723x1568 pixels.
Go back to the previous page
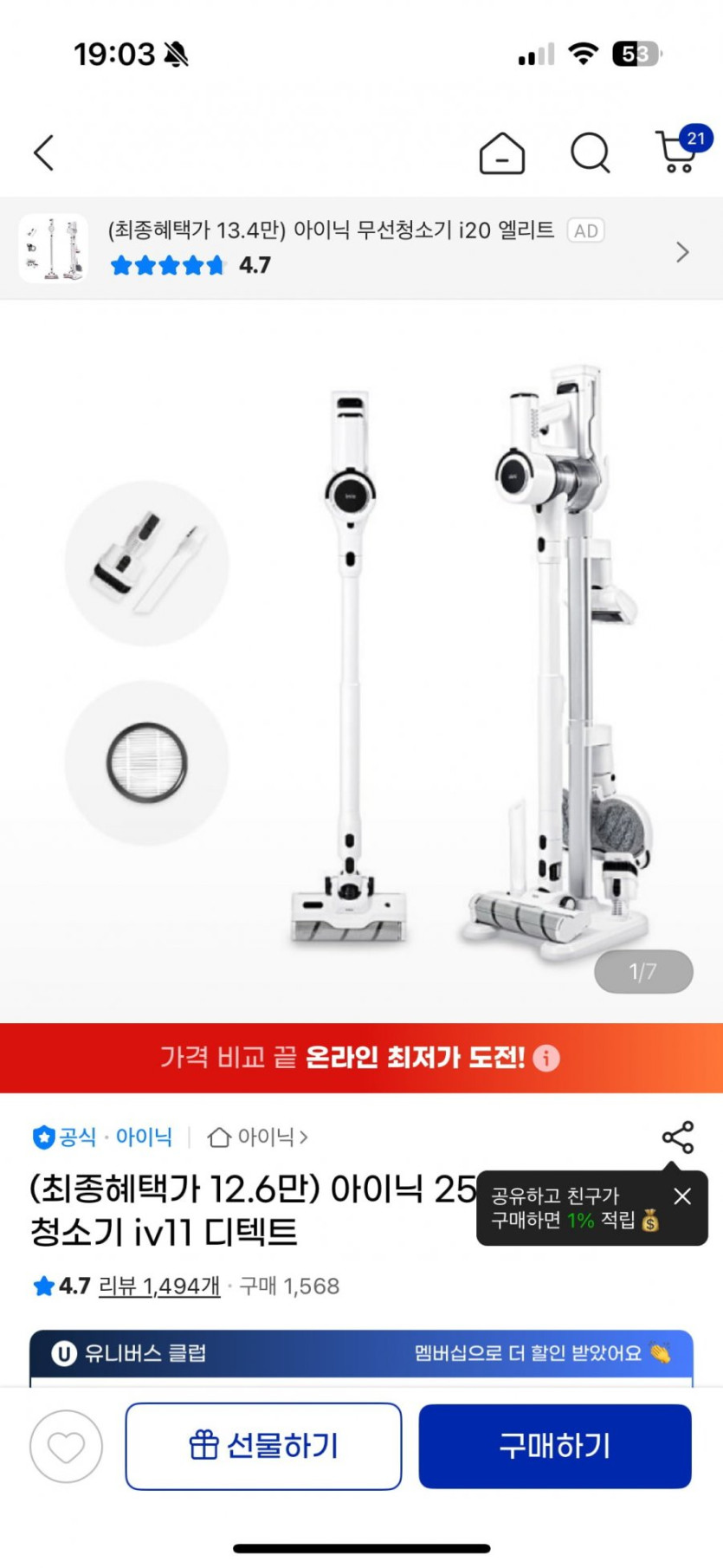tap(44, 152)
